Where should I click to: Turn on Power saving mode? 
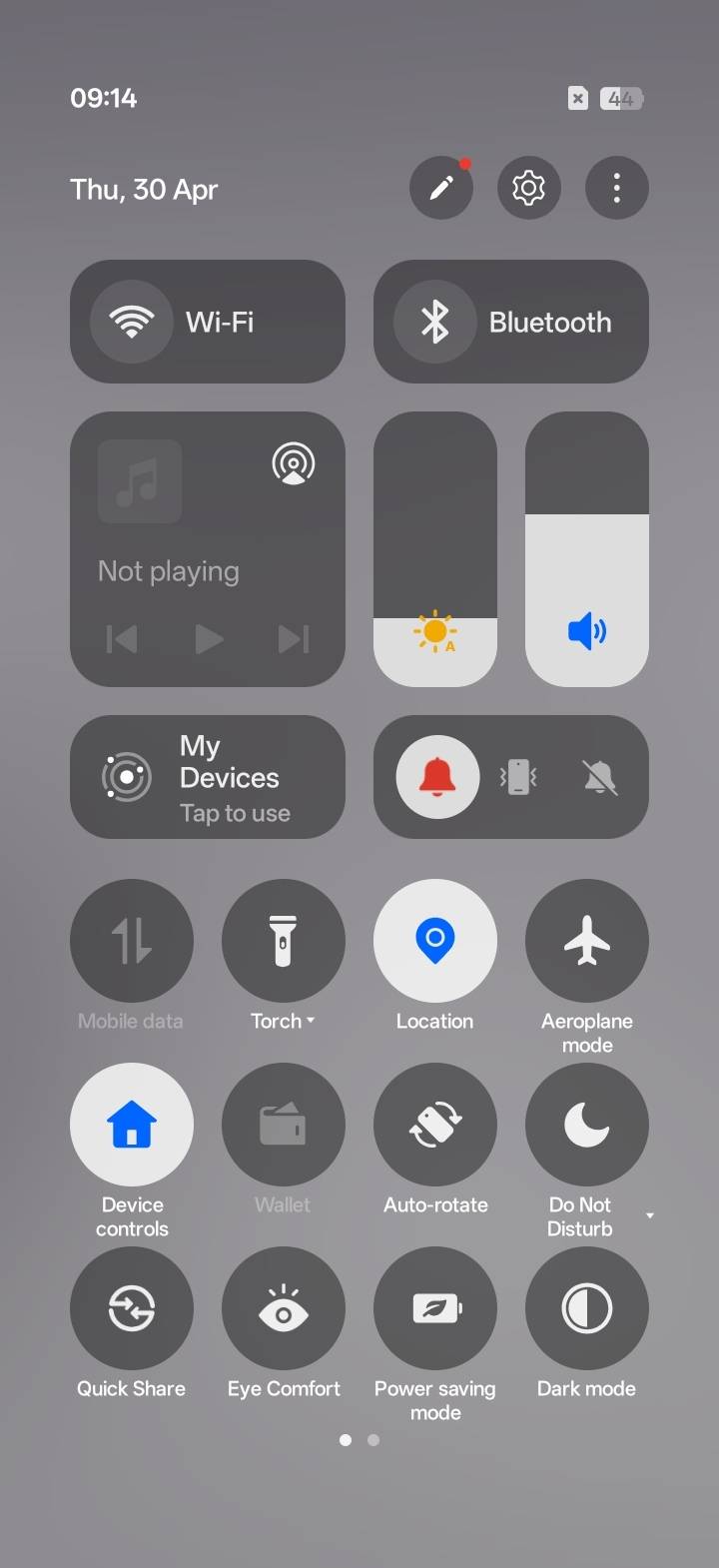tap(435, 1308)
